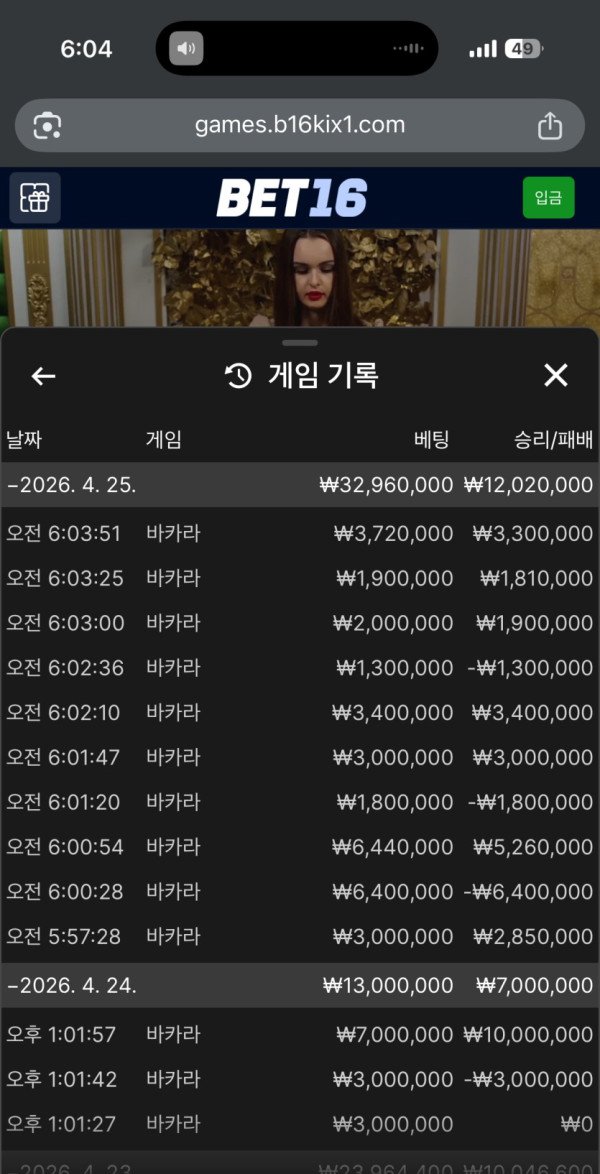Screen dimensions: 600x1174
Task: Open the 오전 5:57:28 baccarat record
Action: pos(299,937)
